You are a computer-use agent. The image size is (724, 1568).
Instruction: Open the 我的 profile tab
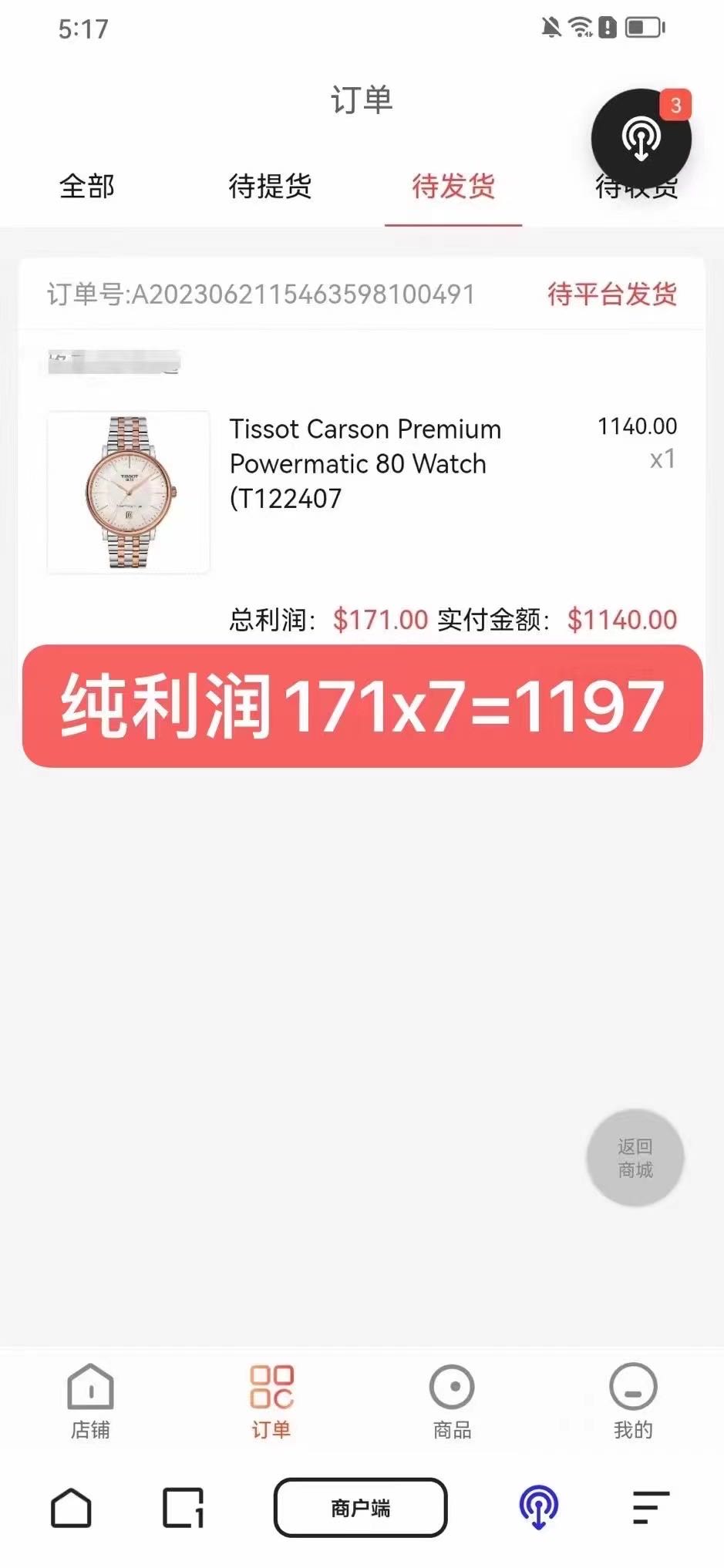[x=633, y=1401]
